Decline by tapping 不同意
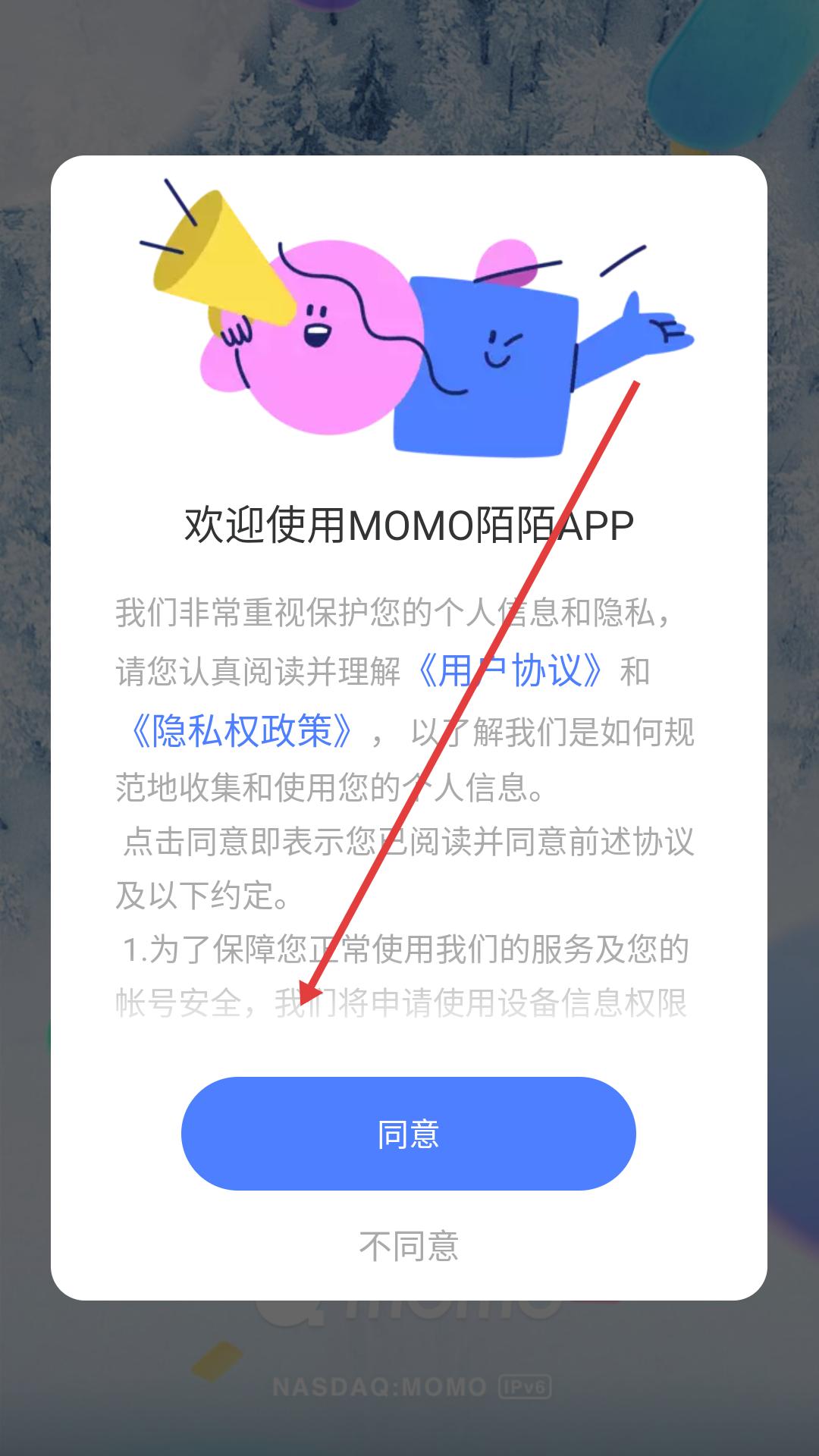Screen dimensions: 819x1456 point(409,1246)
